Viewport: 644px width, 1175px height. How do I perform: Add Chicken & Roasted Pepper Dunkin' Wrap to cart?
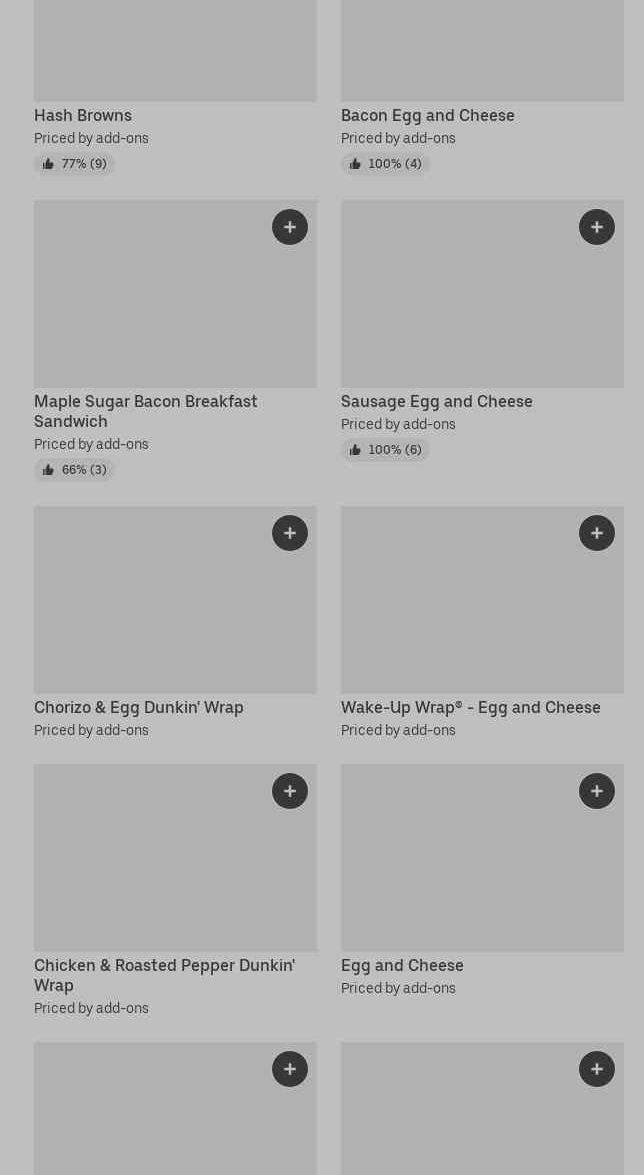289,791
